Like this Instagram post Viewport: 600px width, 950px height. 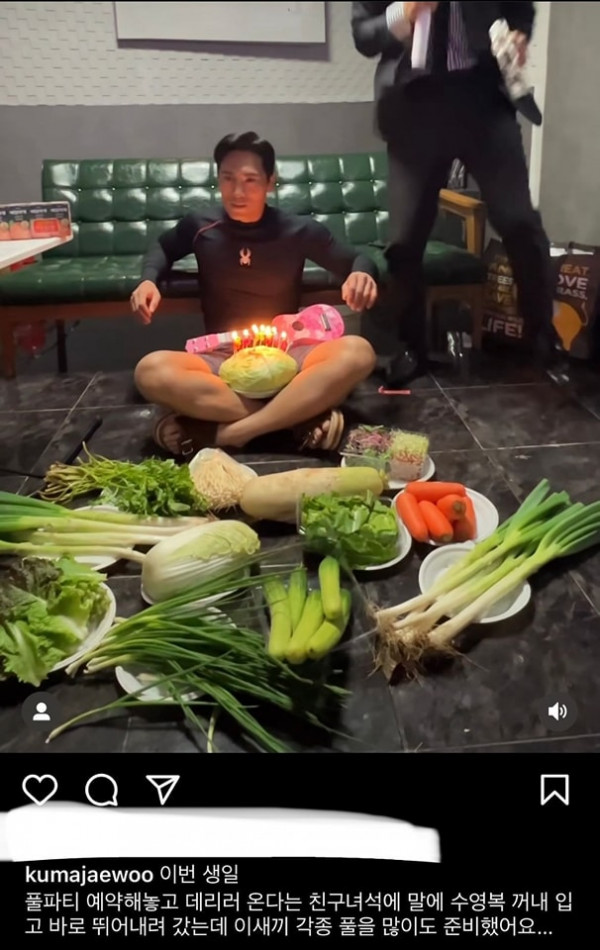(x=40, y=789)
